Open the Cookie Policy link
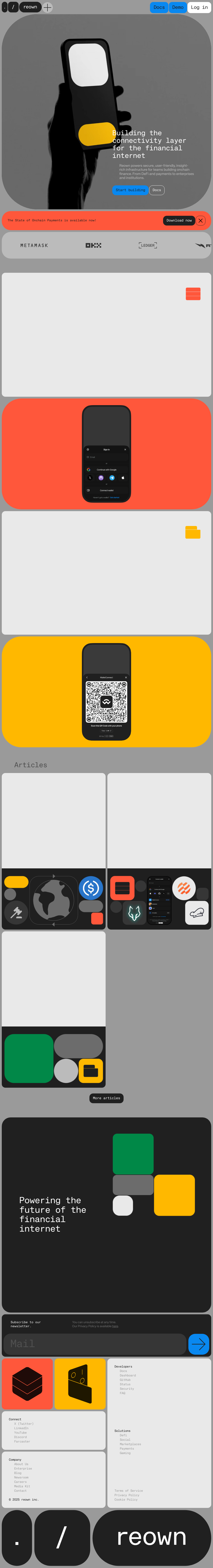 [126, 1499]
